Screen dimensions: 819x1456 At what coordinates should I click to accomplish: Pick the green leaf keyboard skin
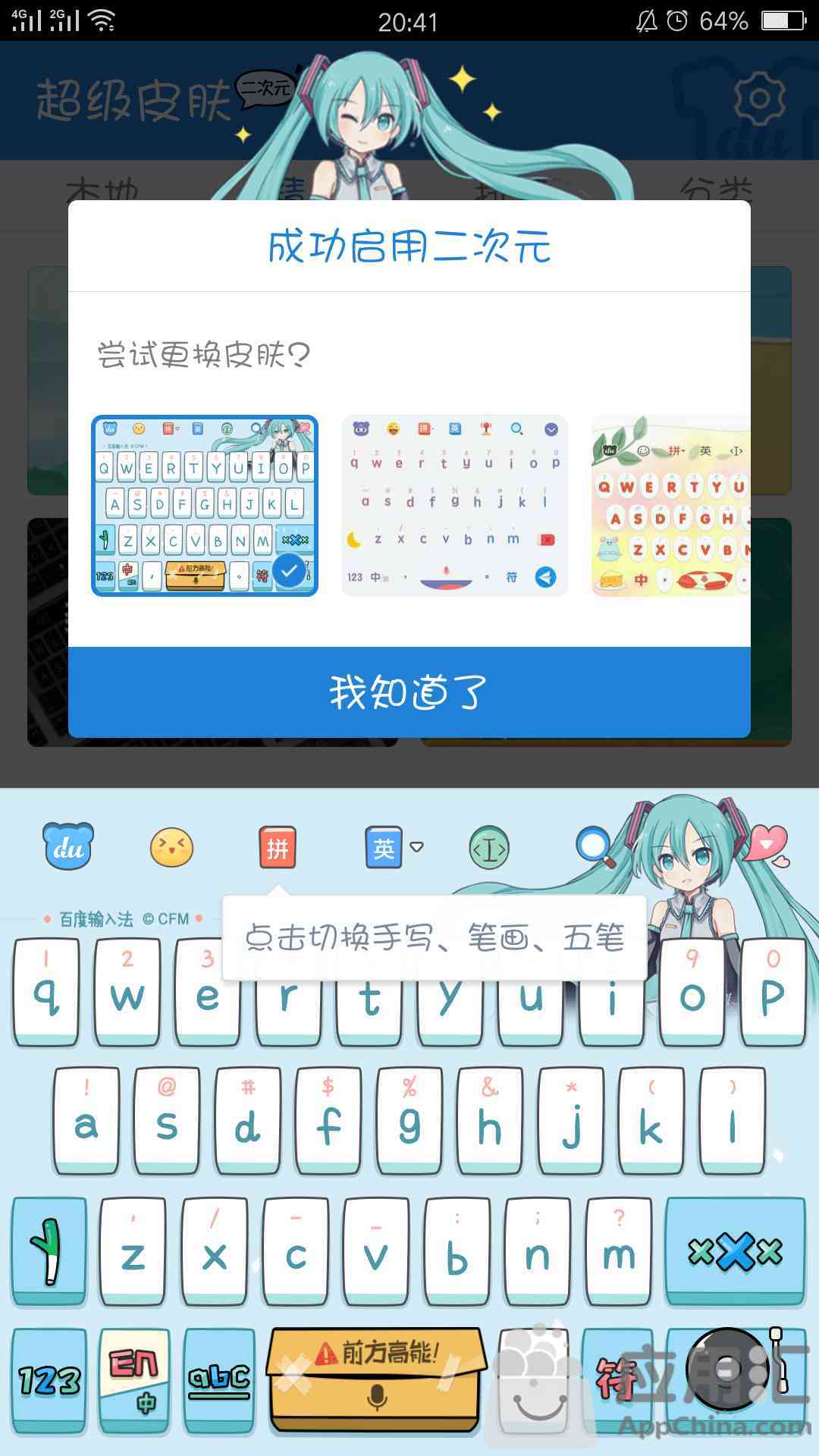(670, 506)
